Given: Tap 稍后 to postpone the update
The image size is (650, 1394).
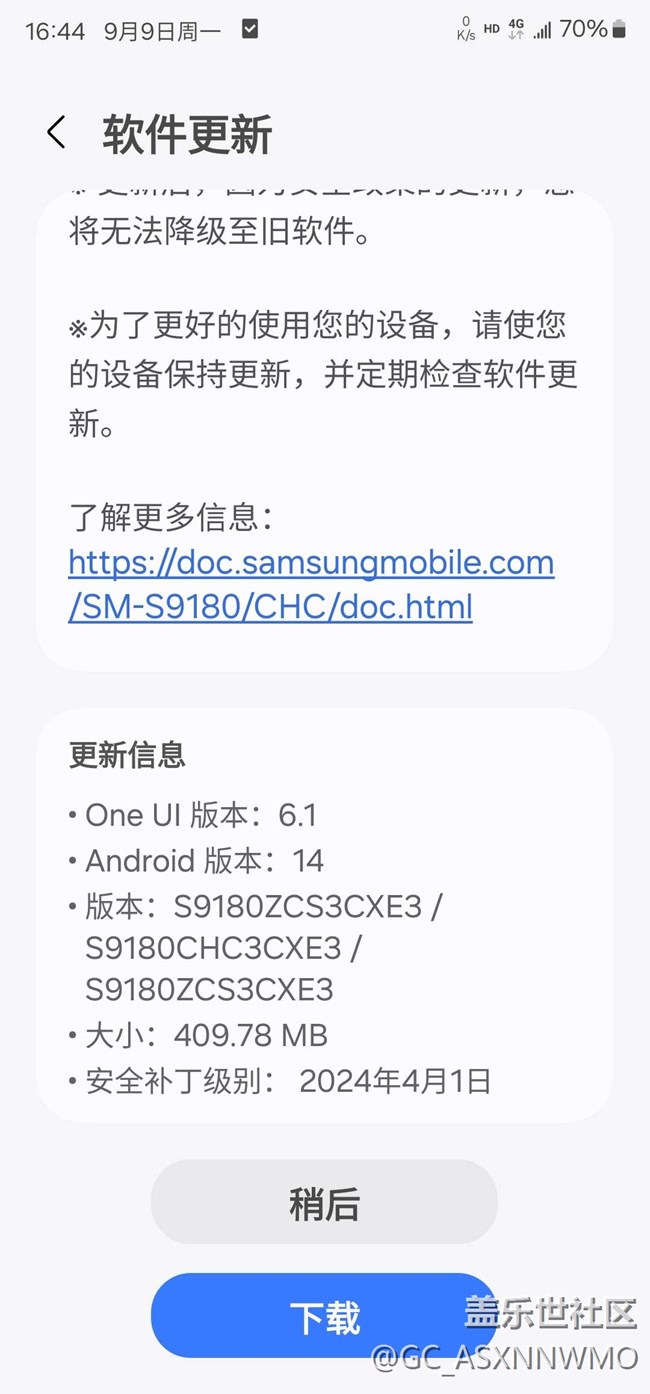Looking at the screenshot, I should click(324, 1202).
